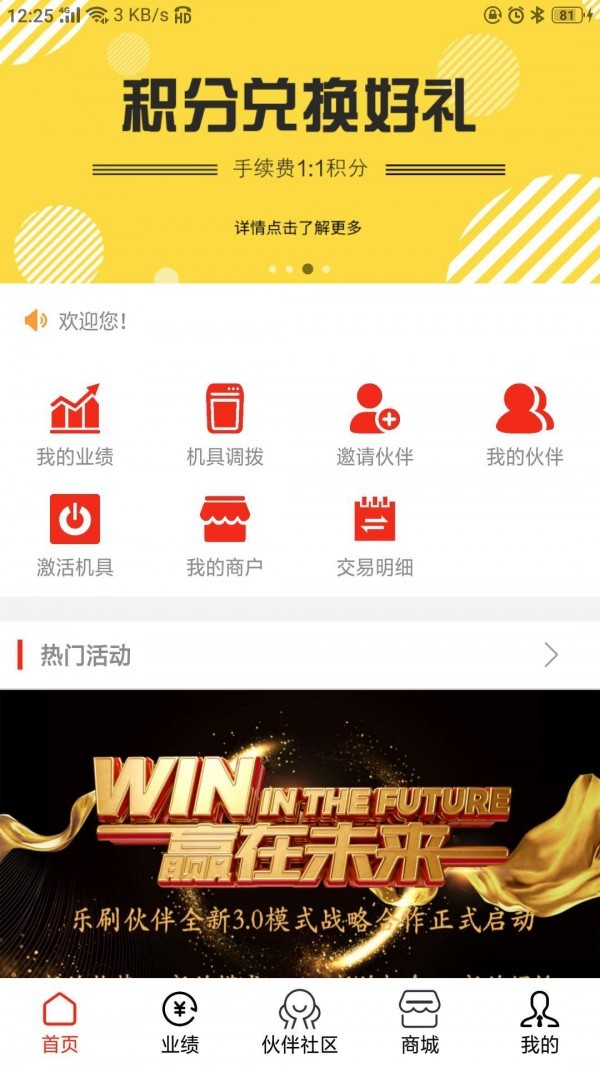The image size is (600, 1067).
Task: View 我的伙伴 partner list
Action: [525, 423]
